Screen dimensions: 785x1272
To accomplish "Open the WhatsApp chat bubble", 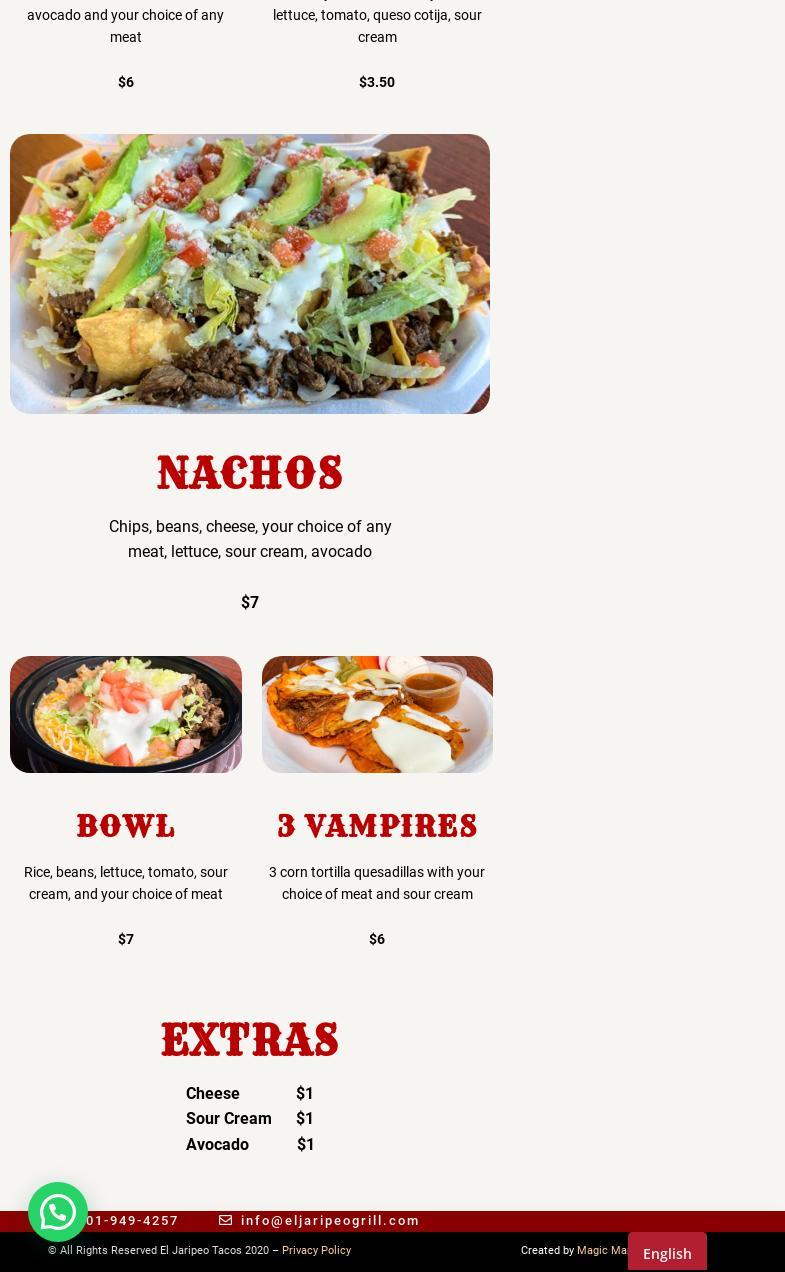I will (x=58, y=1212).
